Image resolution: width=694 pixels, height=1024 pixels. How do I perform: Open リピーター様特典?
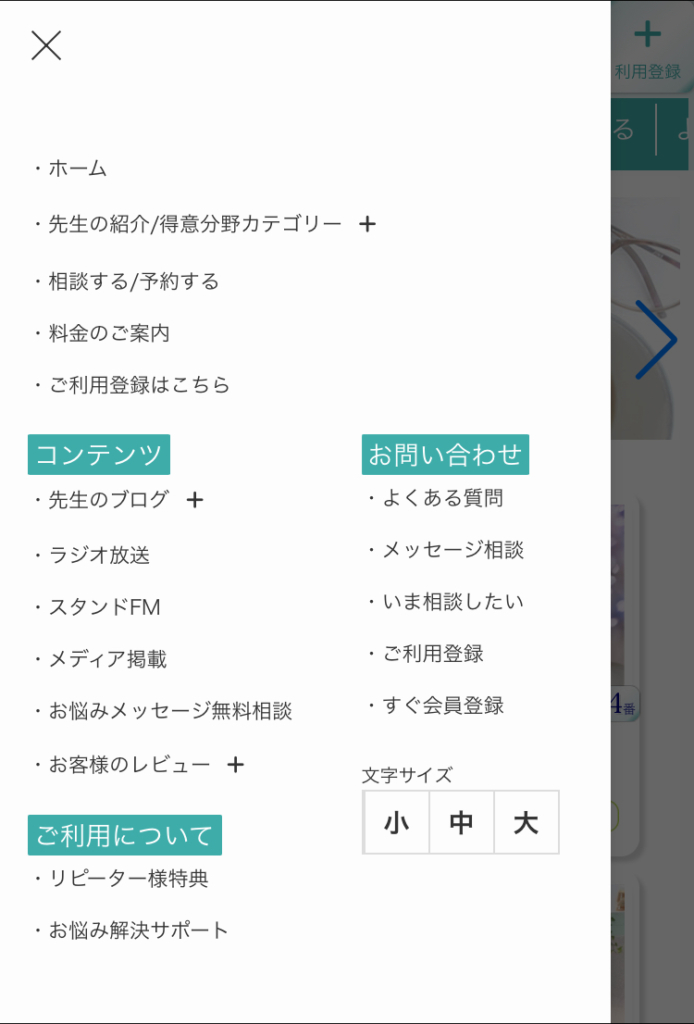[128, 880]
